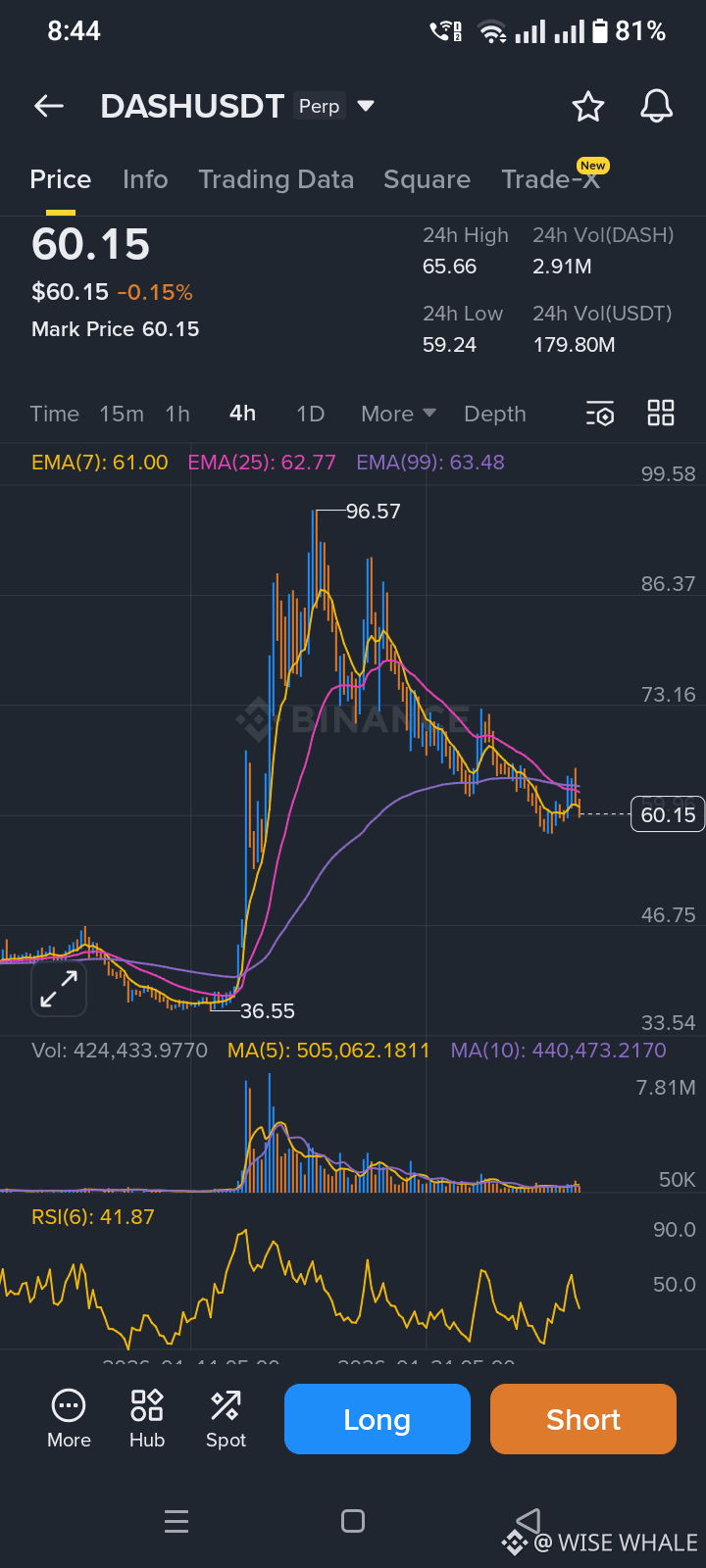706x1568 pixels.
Task: Open the Square tab
Action: tap(428, 179)
